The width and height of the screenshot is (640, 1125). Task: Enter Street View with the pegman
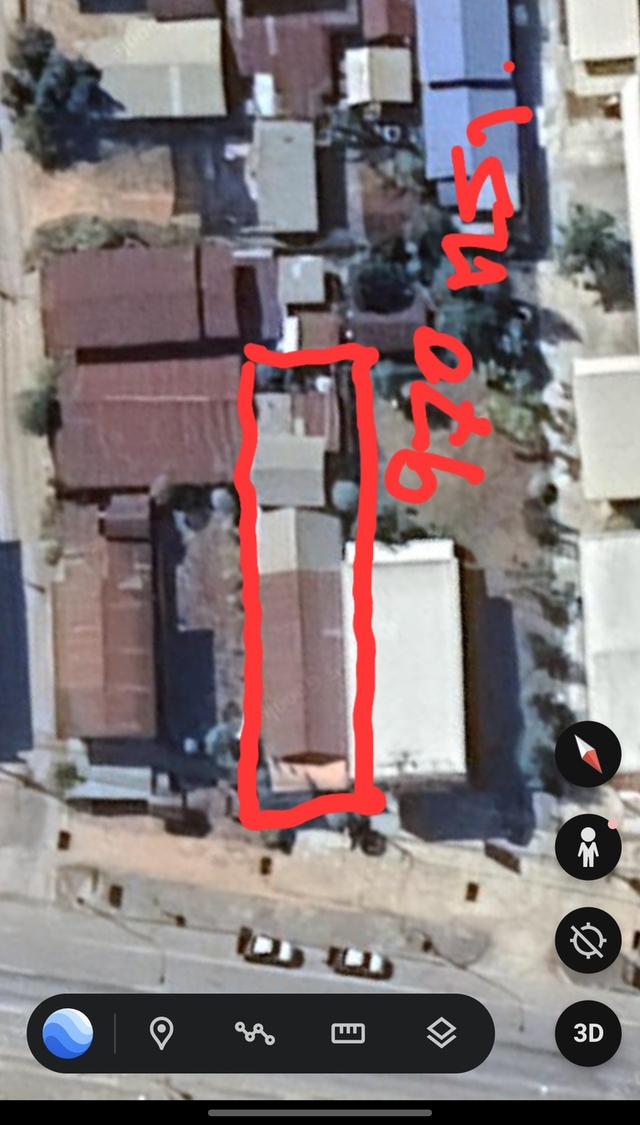(x=588, y=847)
